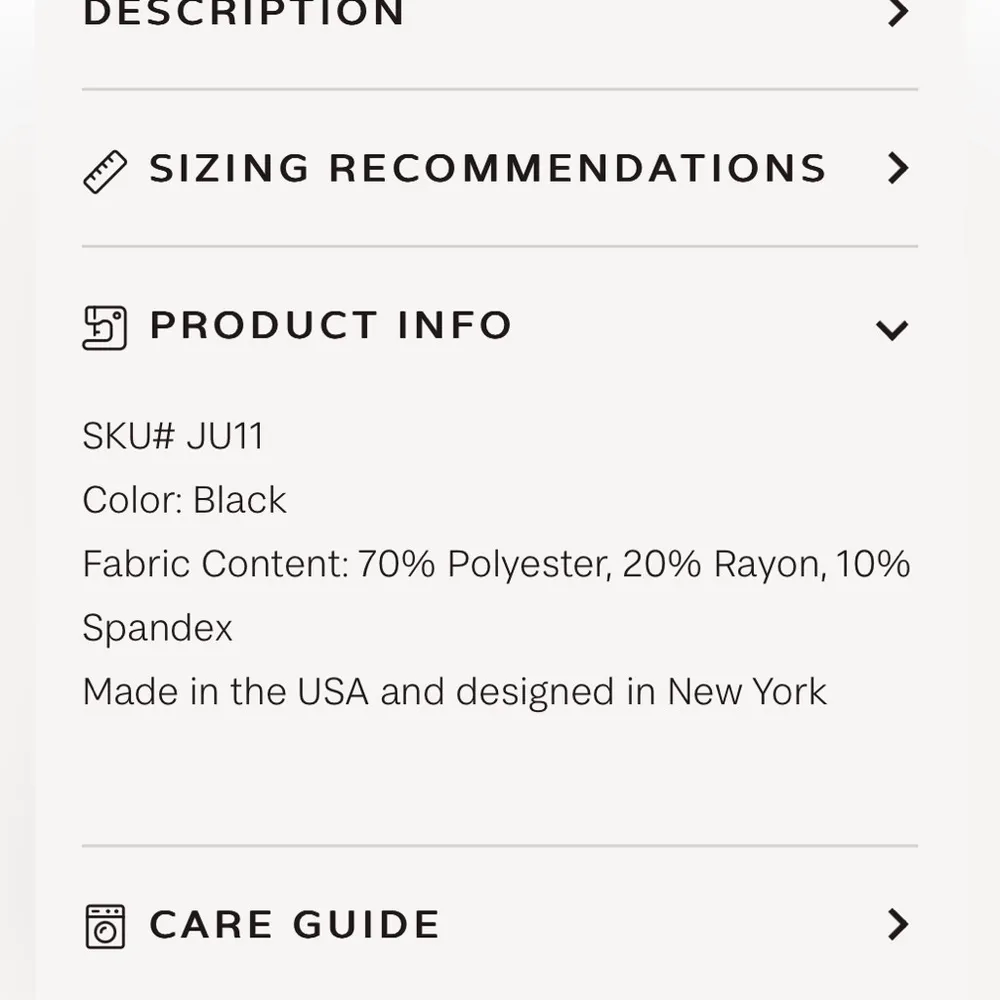Expand the Description section
Viewport: 1000px width, 1000px height.
[x=897, y=13]
